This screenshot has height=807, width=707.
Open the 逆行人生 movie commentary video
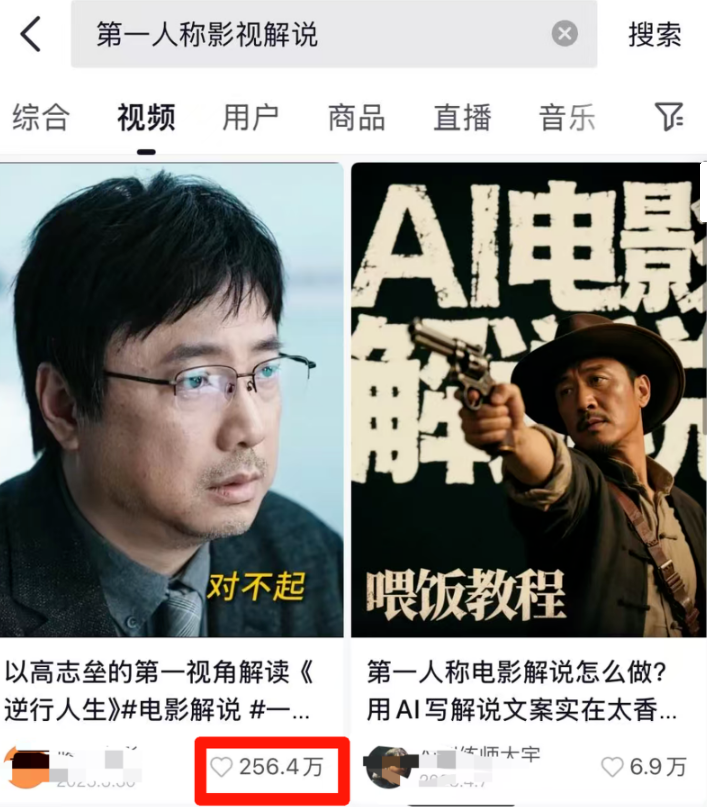(x=172, y=400)
